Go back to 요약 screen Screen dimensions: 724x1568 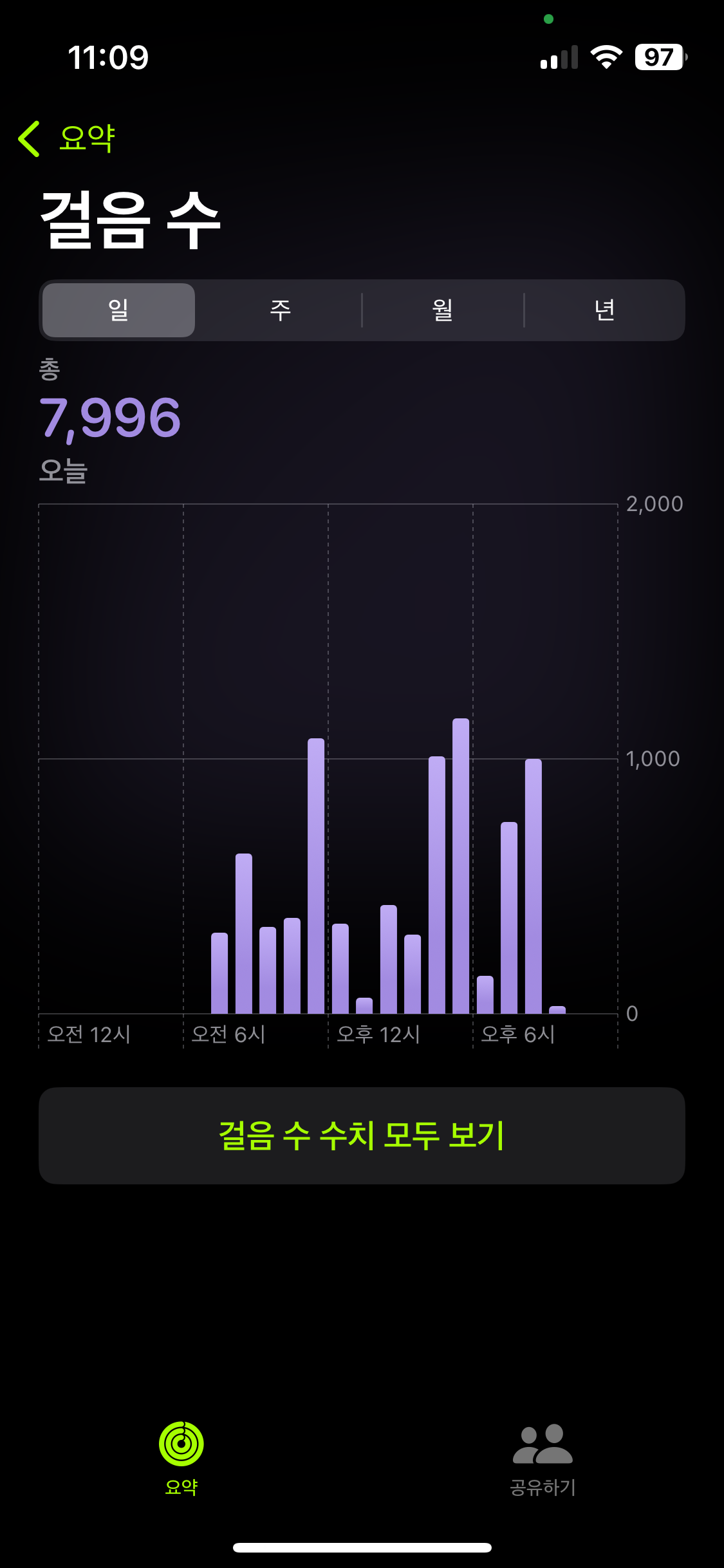[x=67, y=138]
